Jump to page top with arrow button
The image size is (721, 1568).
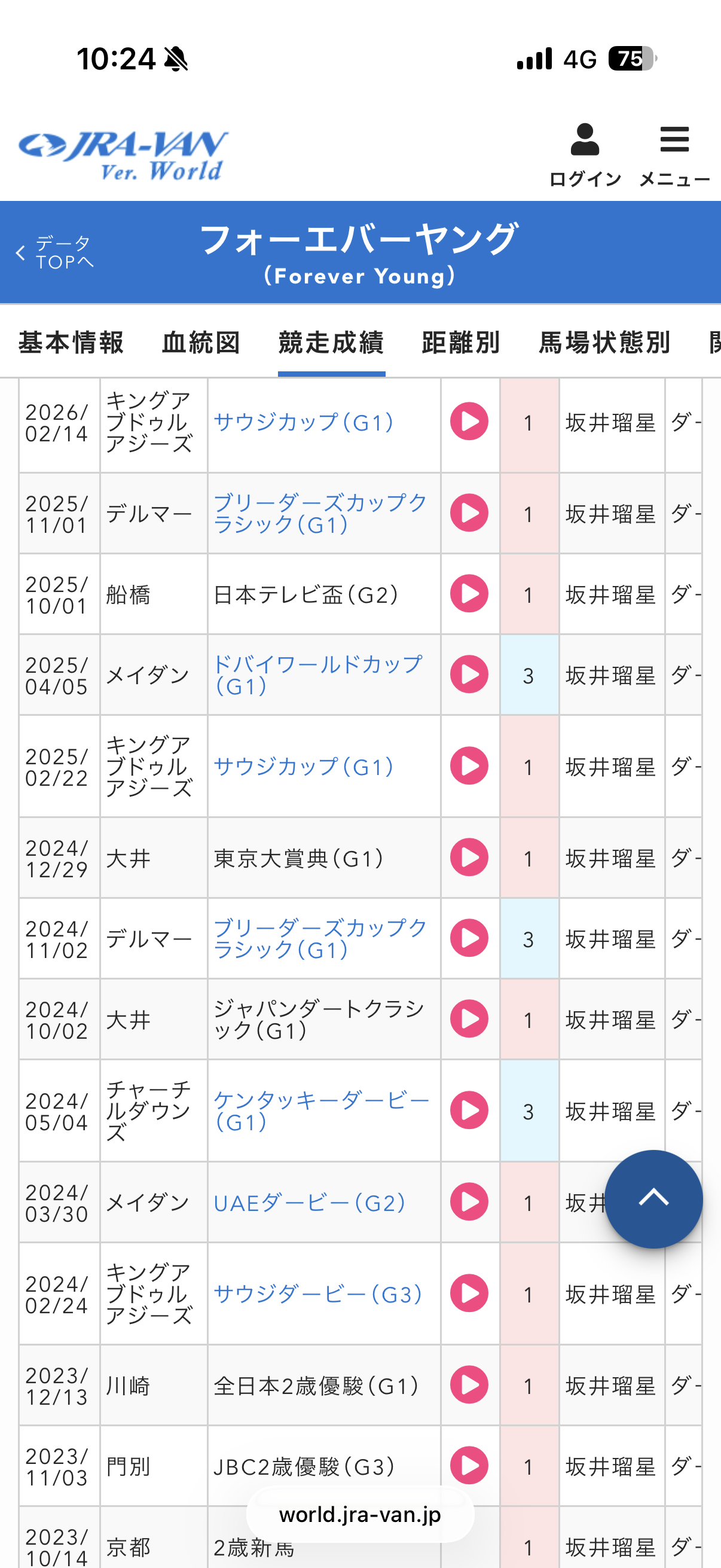(653, 1198)
